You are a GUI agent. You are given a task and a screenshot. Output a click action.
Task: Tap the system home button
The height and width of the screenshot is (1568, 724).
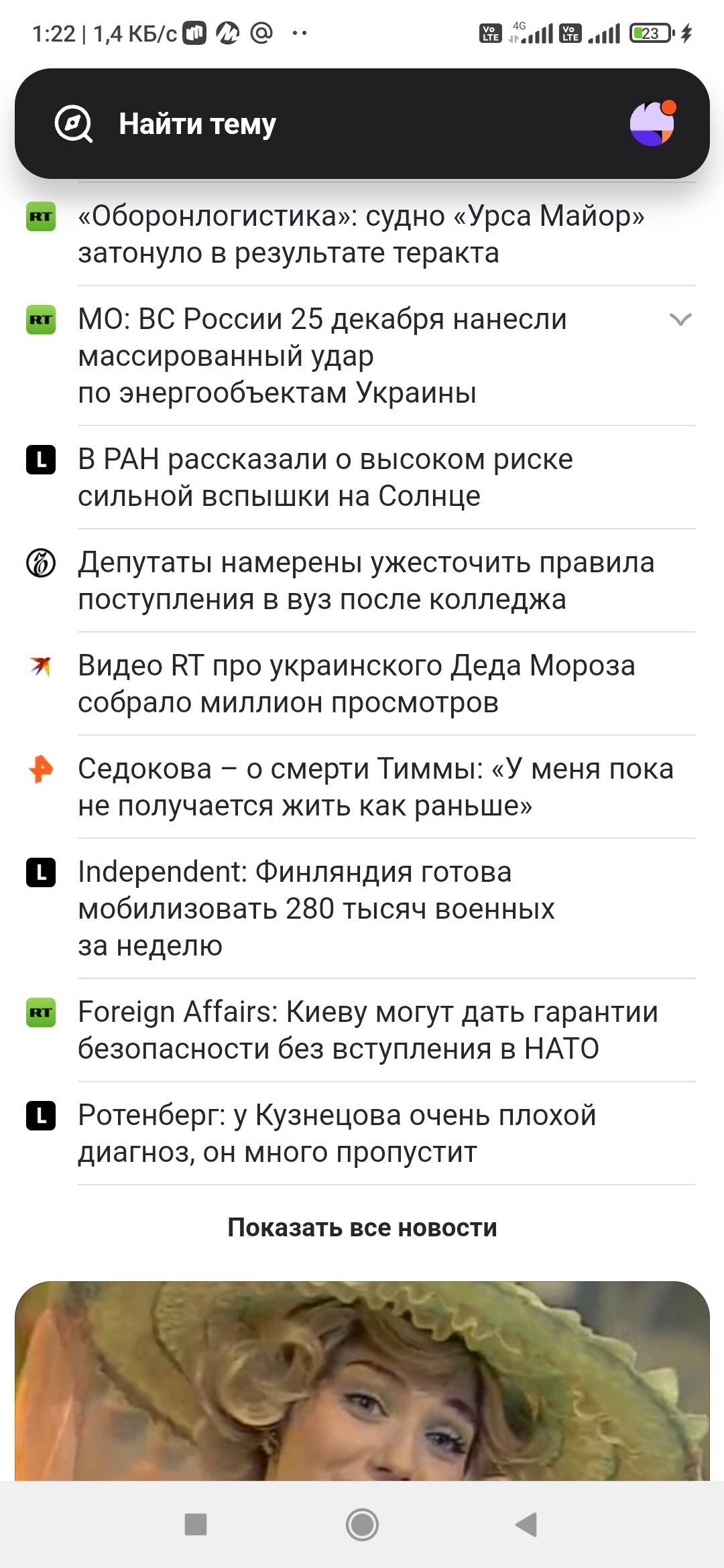pos(362,1524)
